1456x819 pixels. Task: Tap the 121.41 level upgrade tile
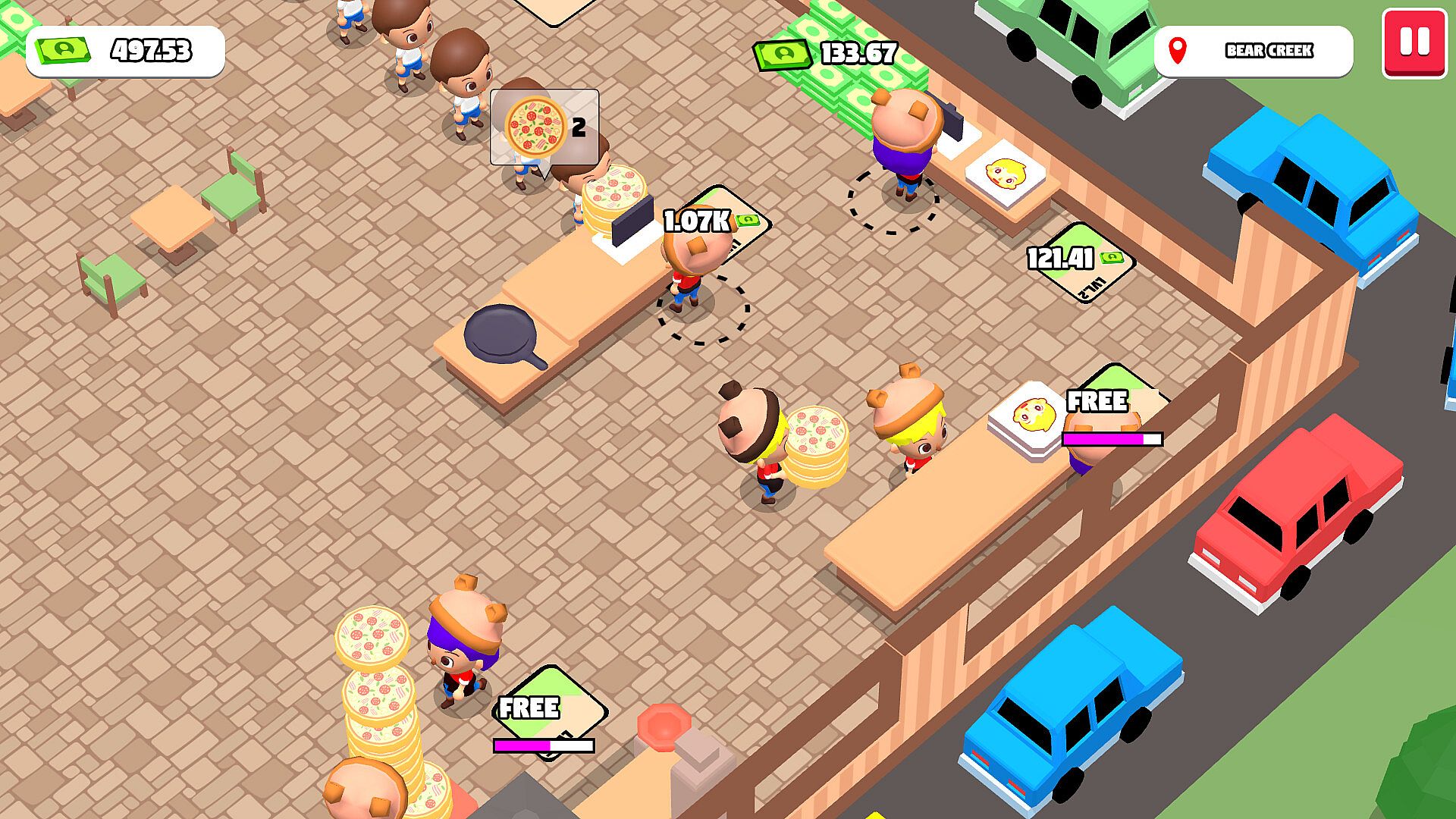(x=1080, y=262)
